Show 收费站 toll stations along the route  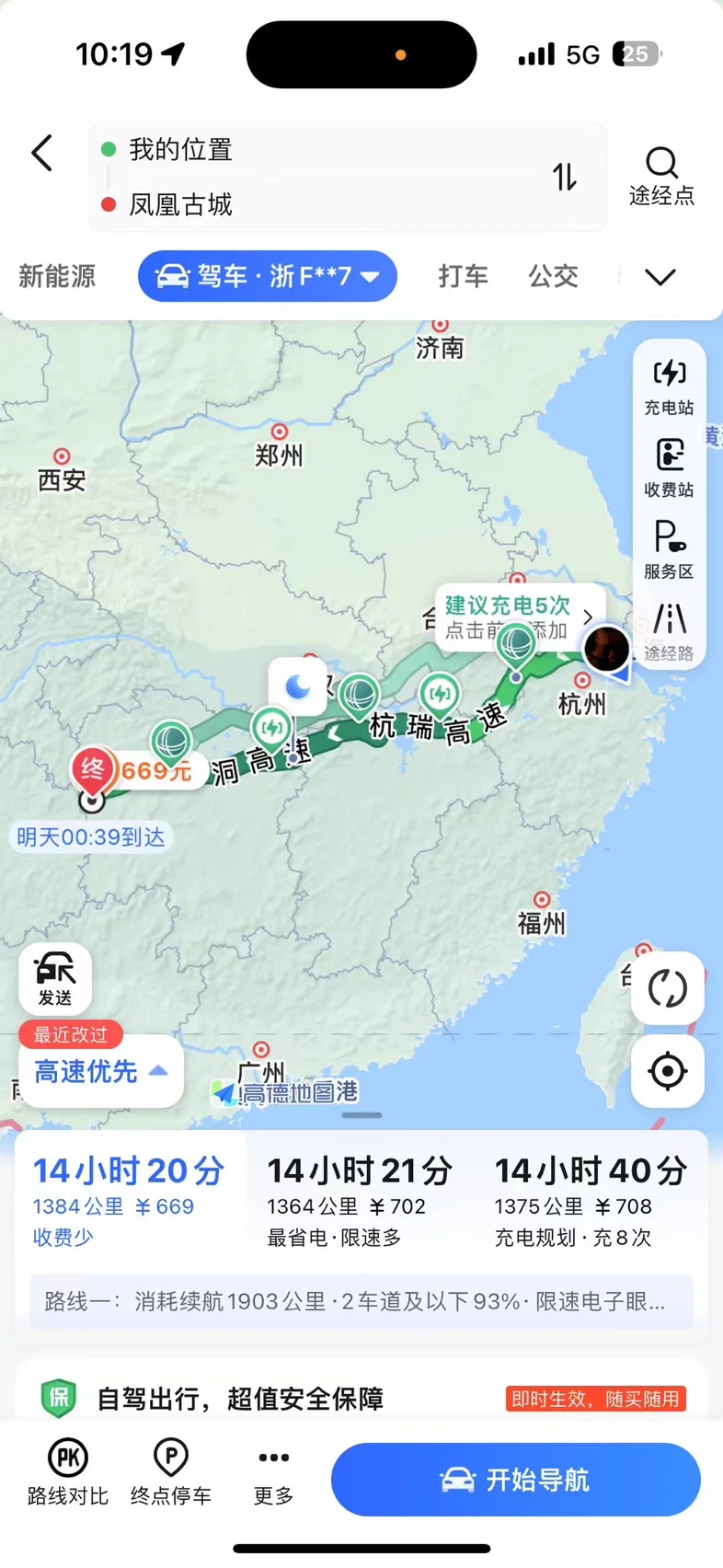pos(669,469)
